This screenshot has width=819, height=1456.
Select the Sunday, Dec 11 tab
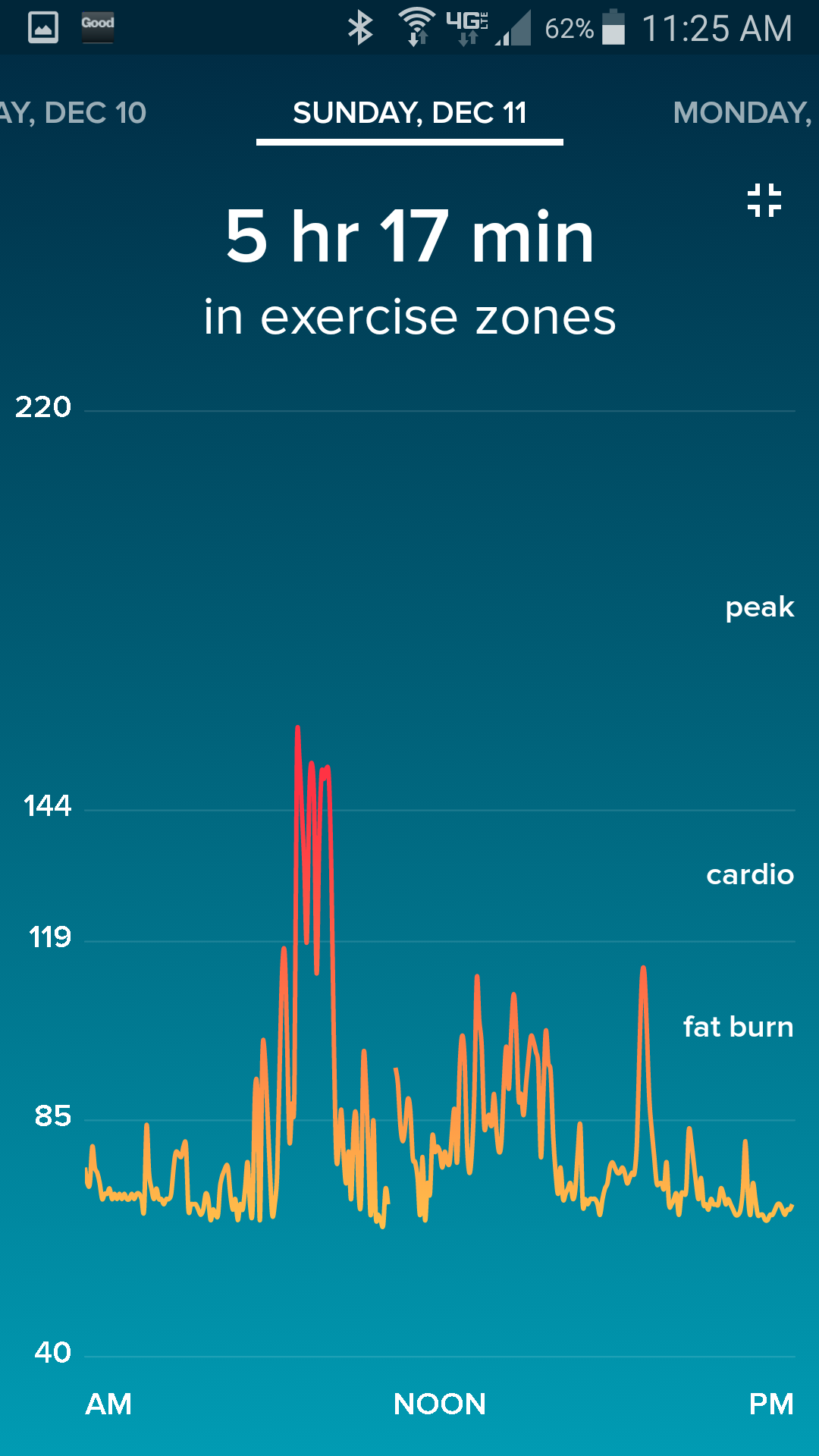coord(409,113)
